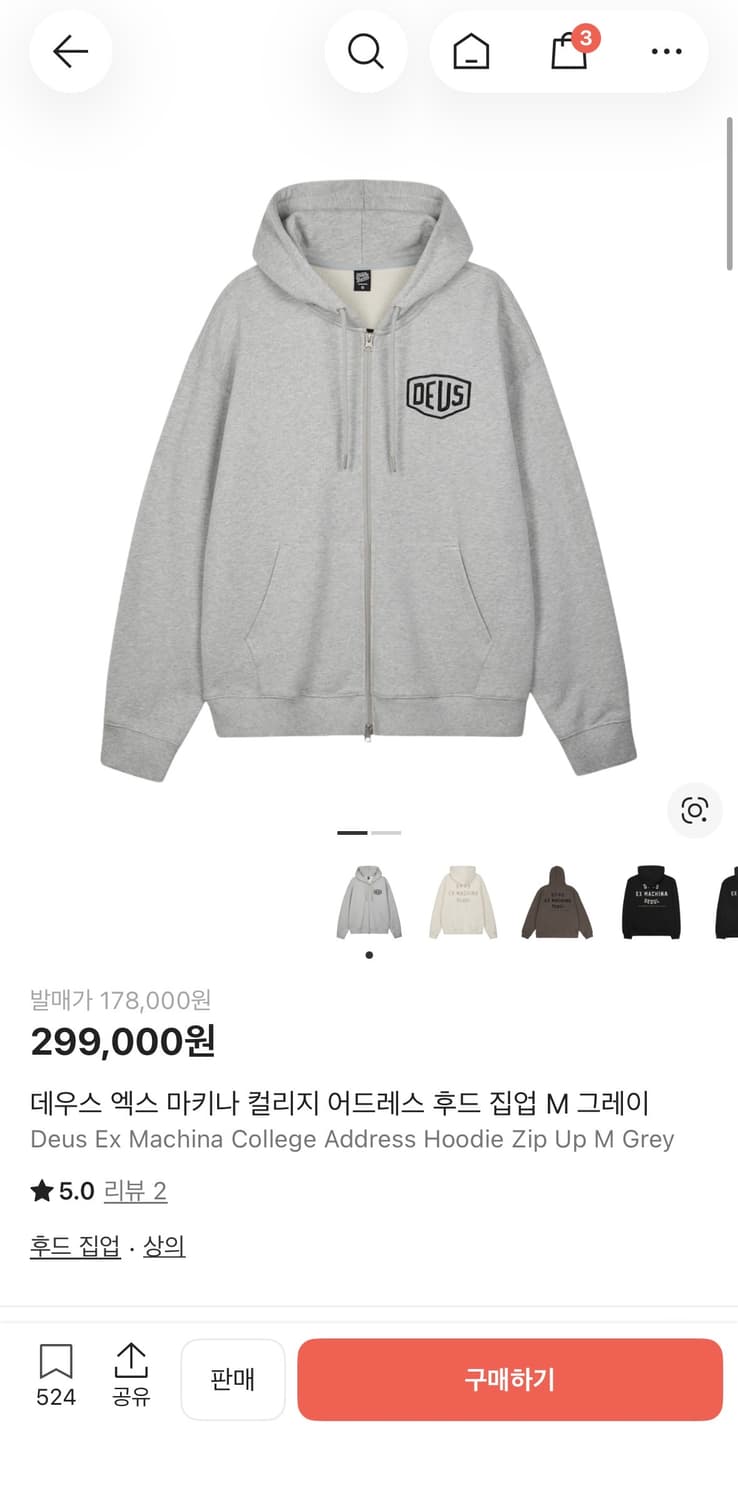Activate the carousel position dot
This screenshot has height=1500, width=738.
tap(369, 954)
